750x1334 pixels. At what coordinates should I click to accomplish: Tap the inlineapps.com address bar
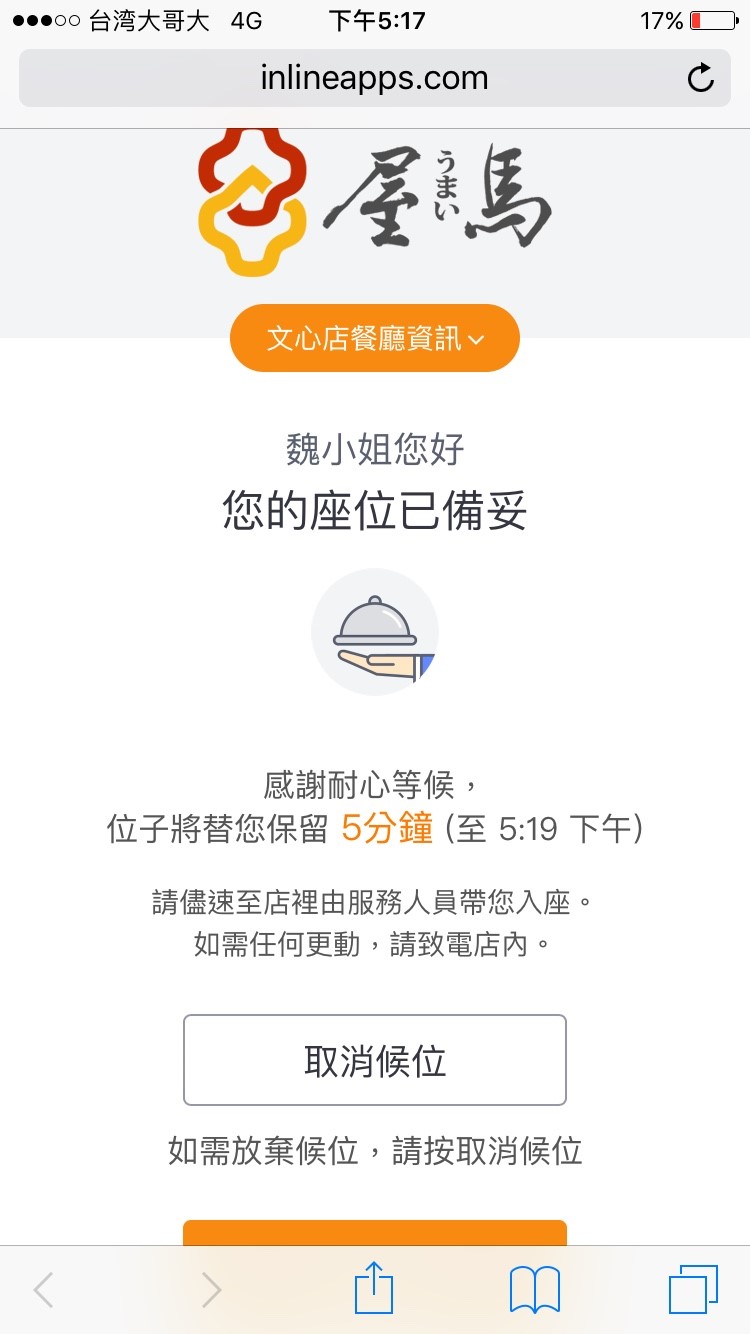(374, 78)
